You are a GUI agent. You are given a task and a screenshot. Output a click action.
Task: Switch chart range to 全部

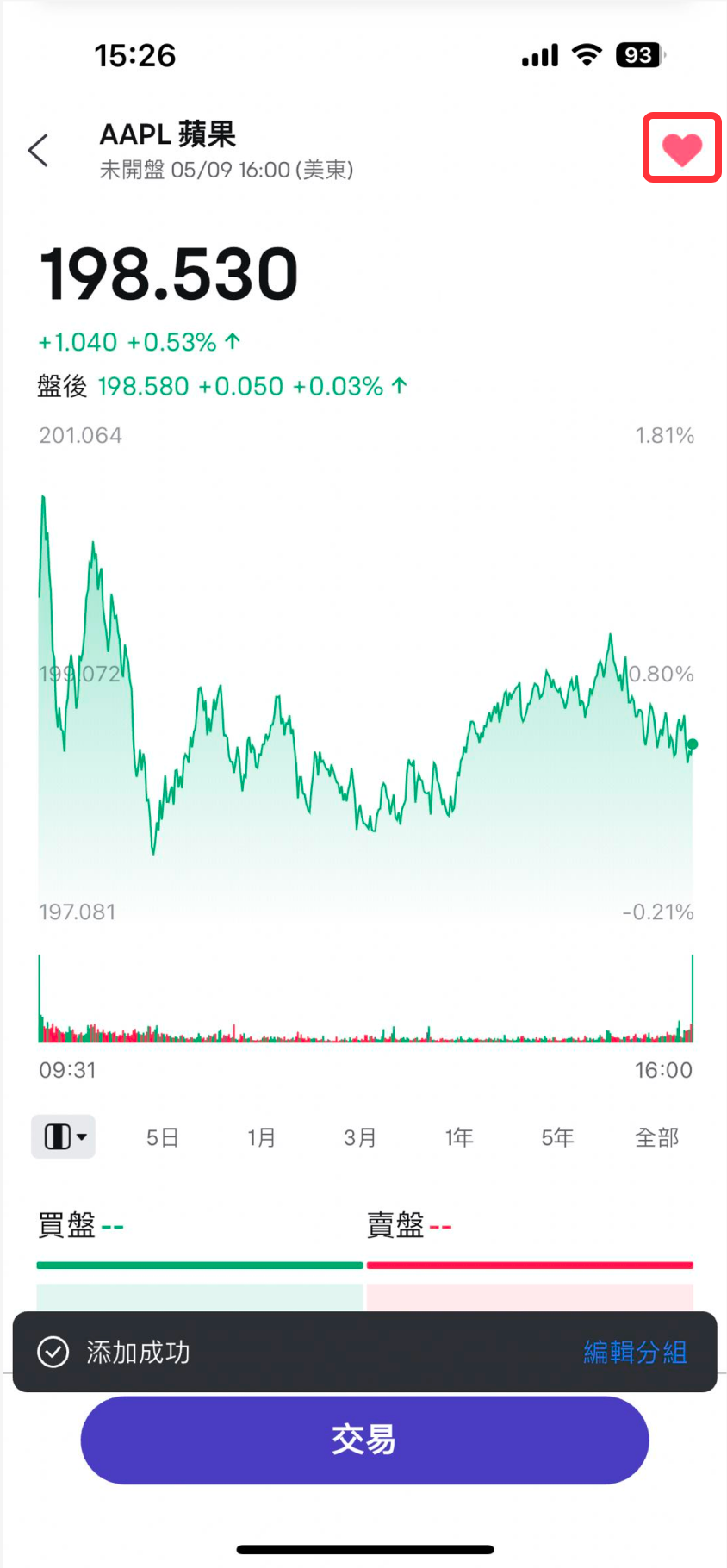tap(656, 1138)
